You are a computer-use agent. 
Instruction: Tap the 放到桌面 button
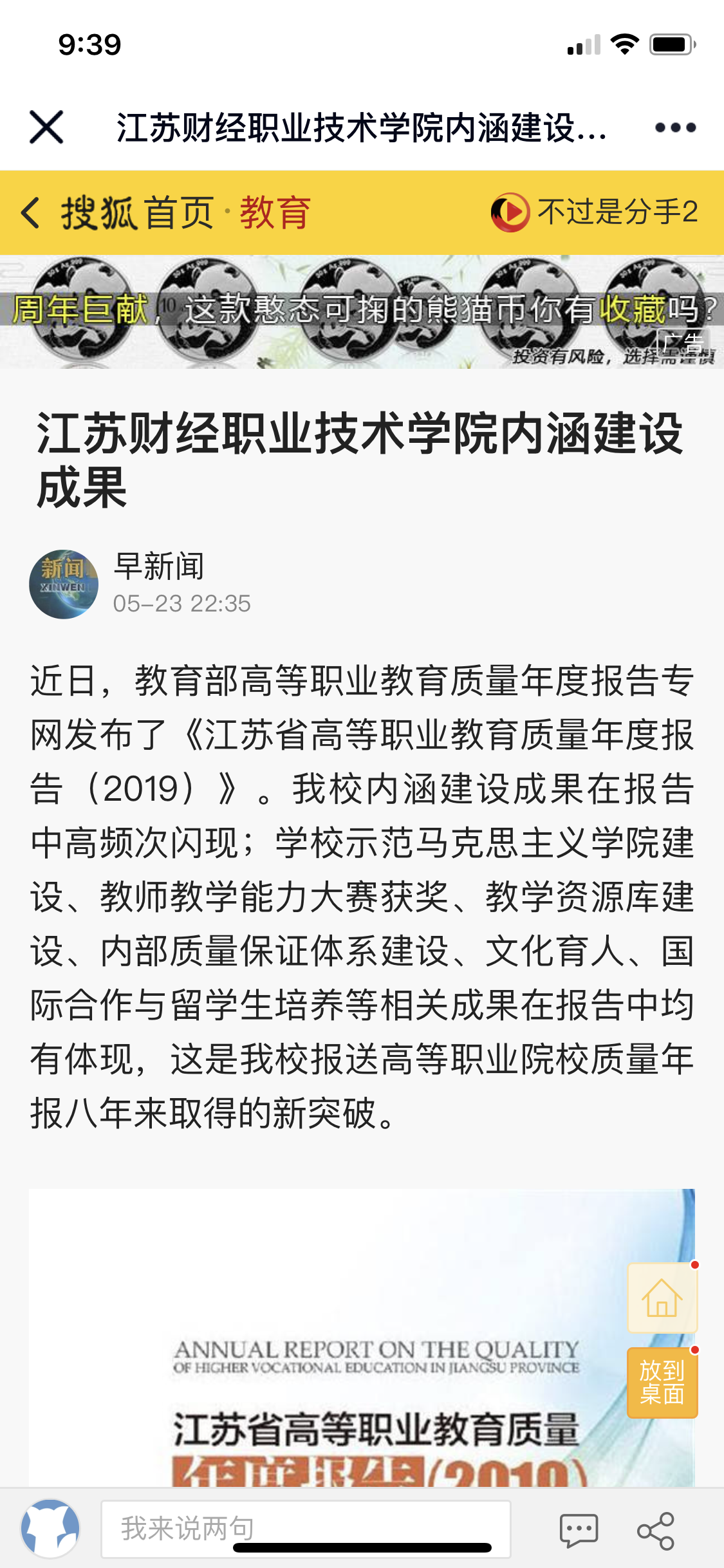pos(662,1383)
